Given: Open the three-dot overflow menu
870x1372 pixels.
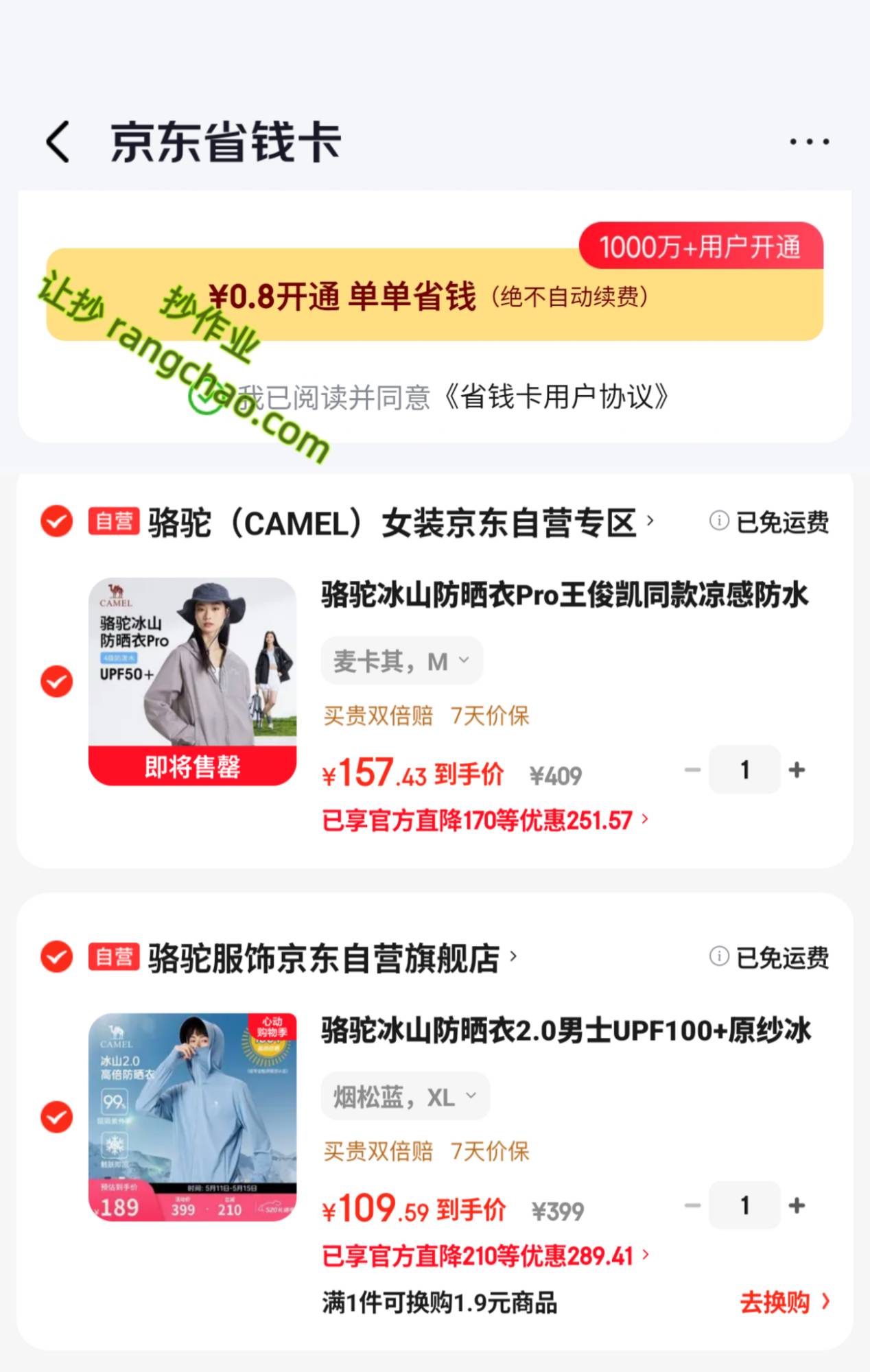Looking at the screenshot, I should 810,142.
